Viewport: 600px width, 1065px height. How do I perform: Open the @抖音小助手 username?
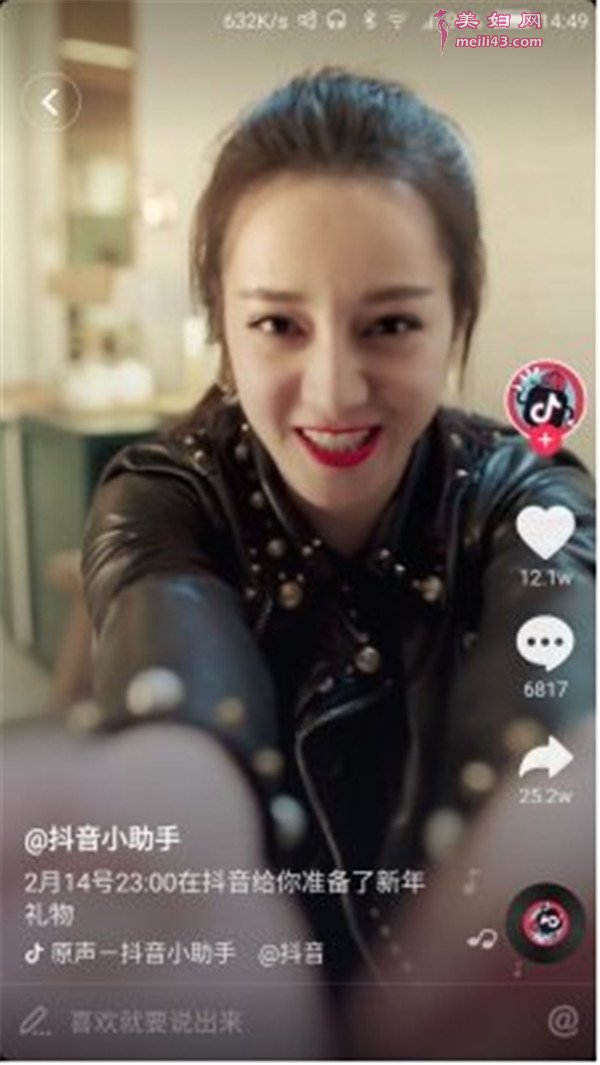click(x=102, y=840)
